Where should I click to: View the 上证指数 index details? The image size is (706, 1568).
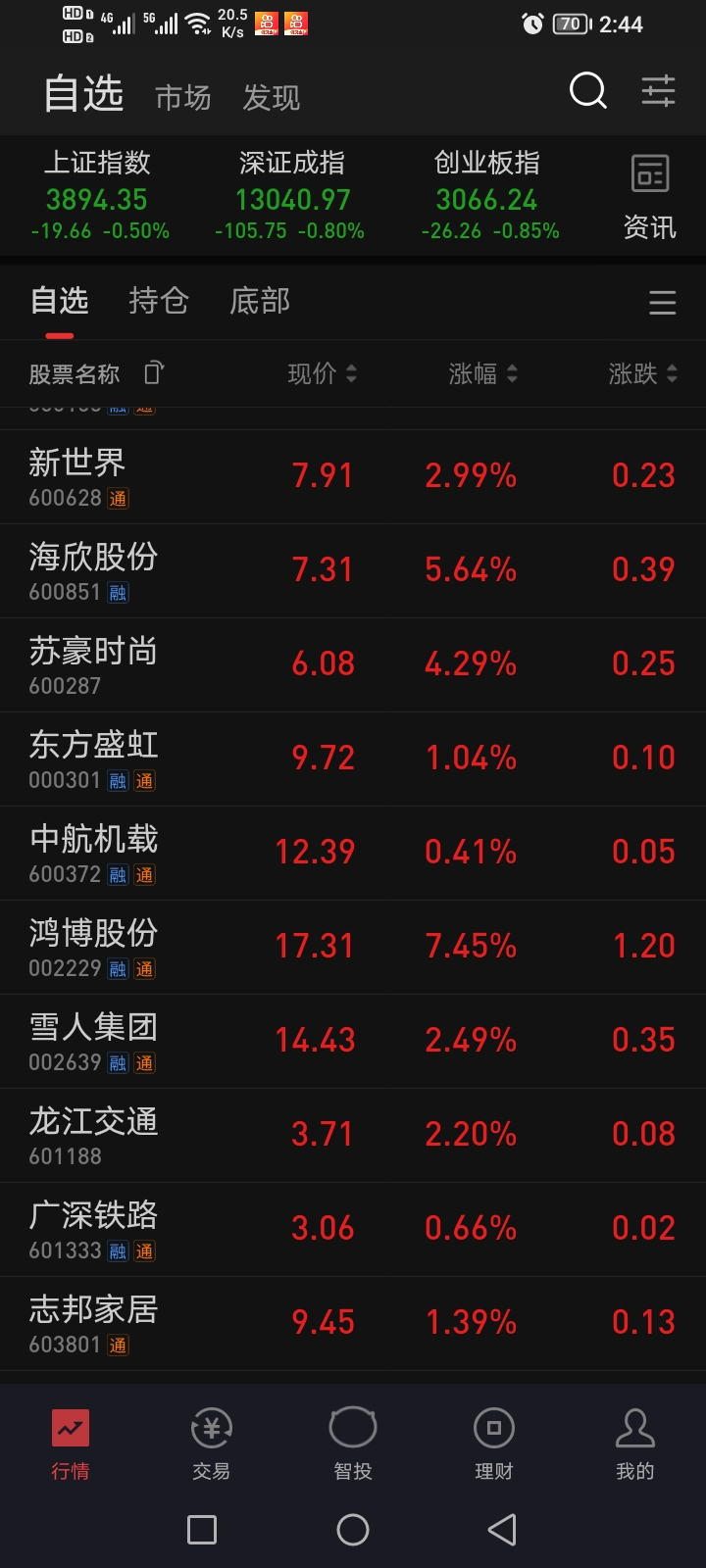click(x=98, y=196)
